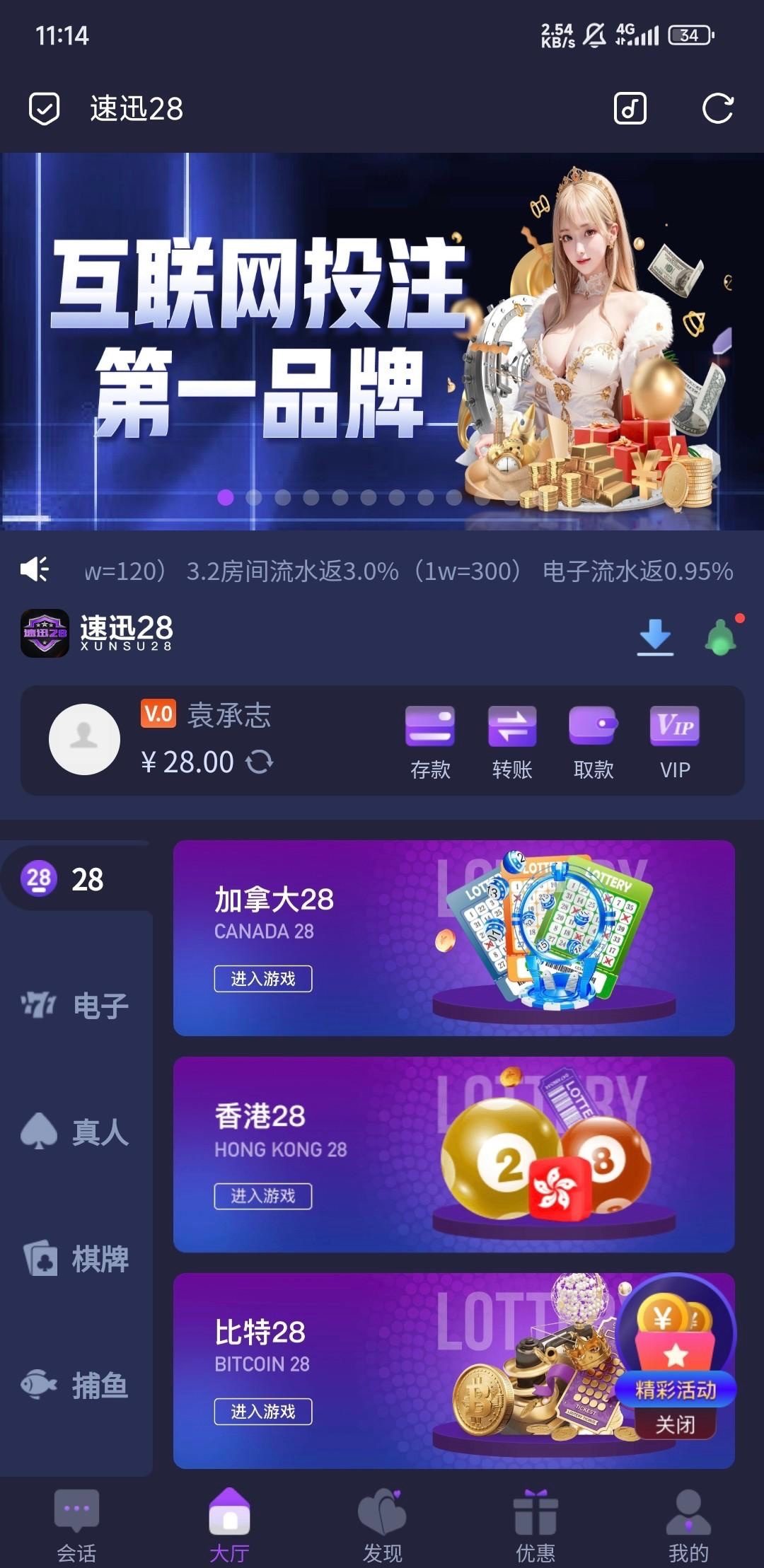Image resolution: width=764 pixels, height=1568 pixels.
Task: Refresh the ¥28.00 balance
Action: [x=260, y=762]
